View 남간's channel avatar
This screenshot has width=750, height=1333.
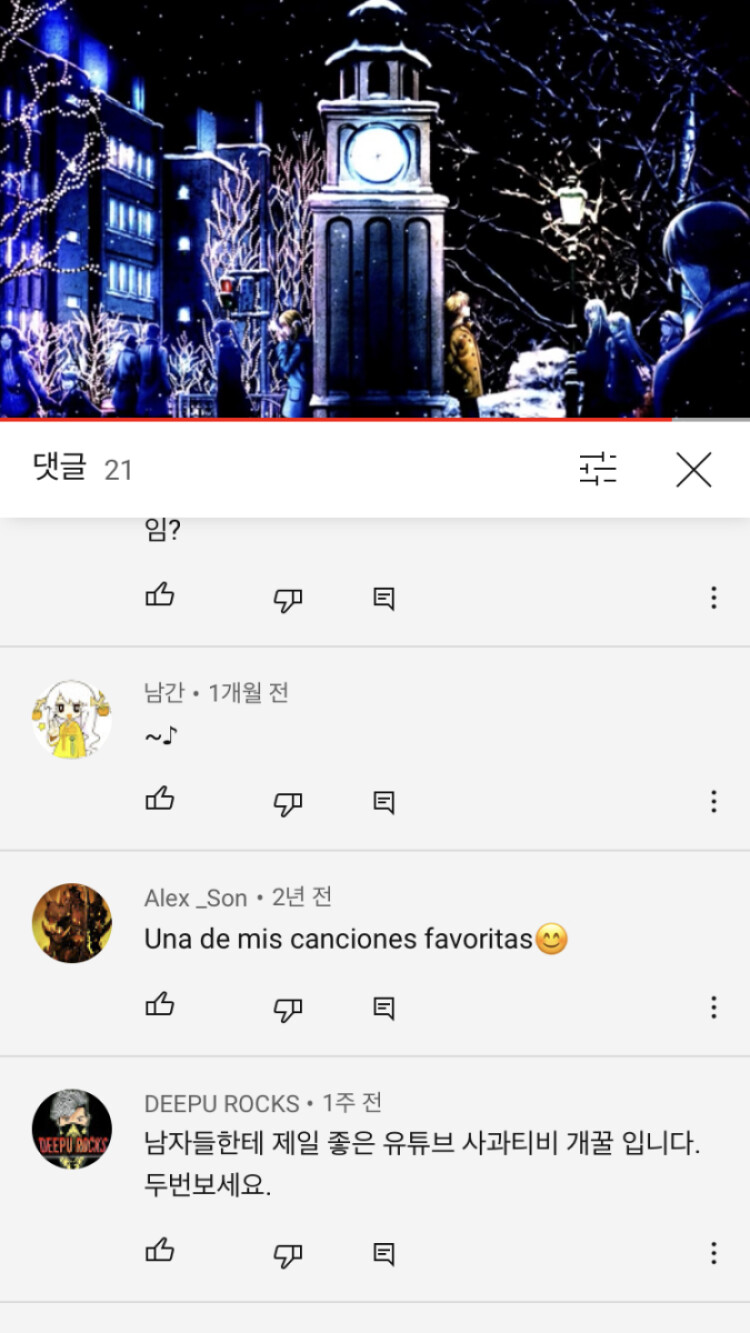click(72, 718)
